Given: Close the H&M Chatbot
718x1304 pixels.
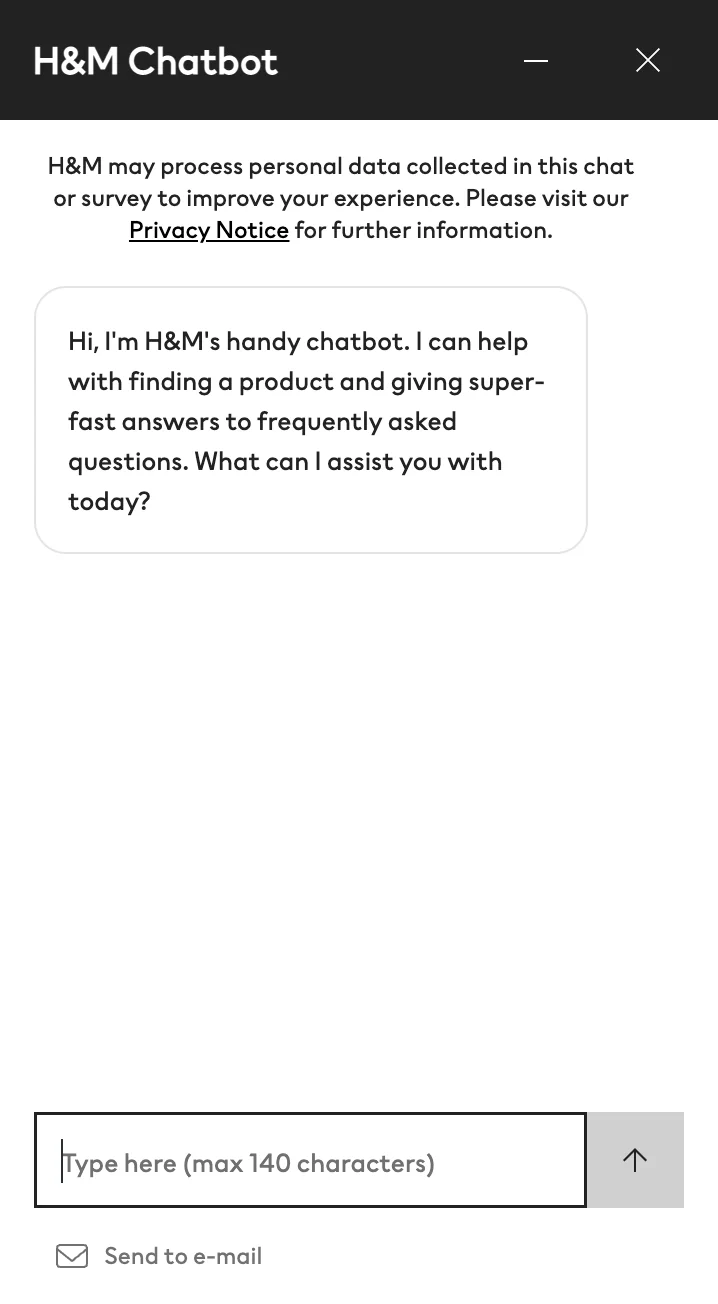Looking at the screenshot, I should [x=648, y=61].
